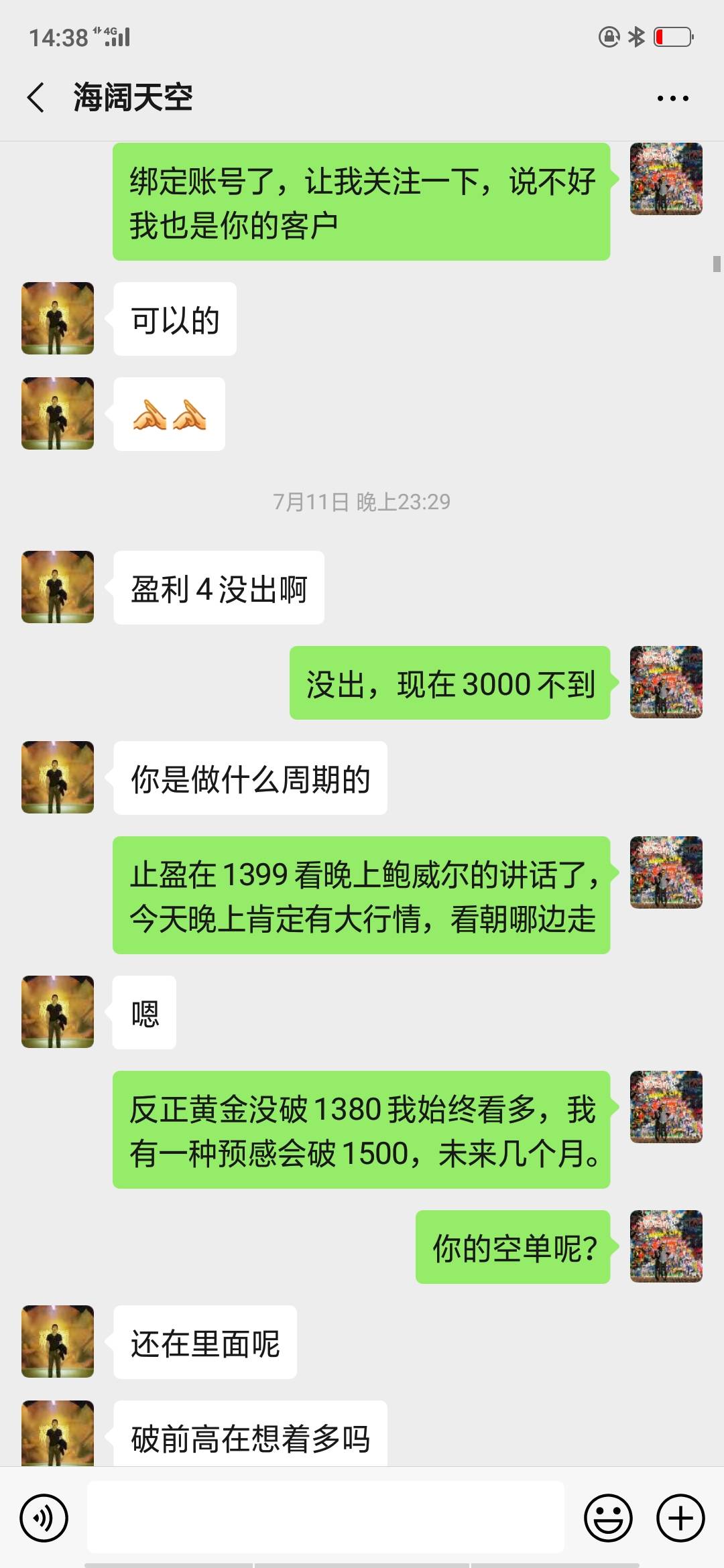The image size is (724, 1568).
Task: Open the plus attachment menu
Action: pyautogui.click(x=680, y=1518)
